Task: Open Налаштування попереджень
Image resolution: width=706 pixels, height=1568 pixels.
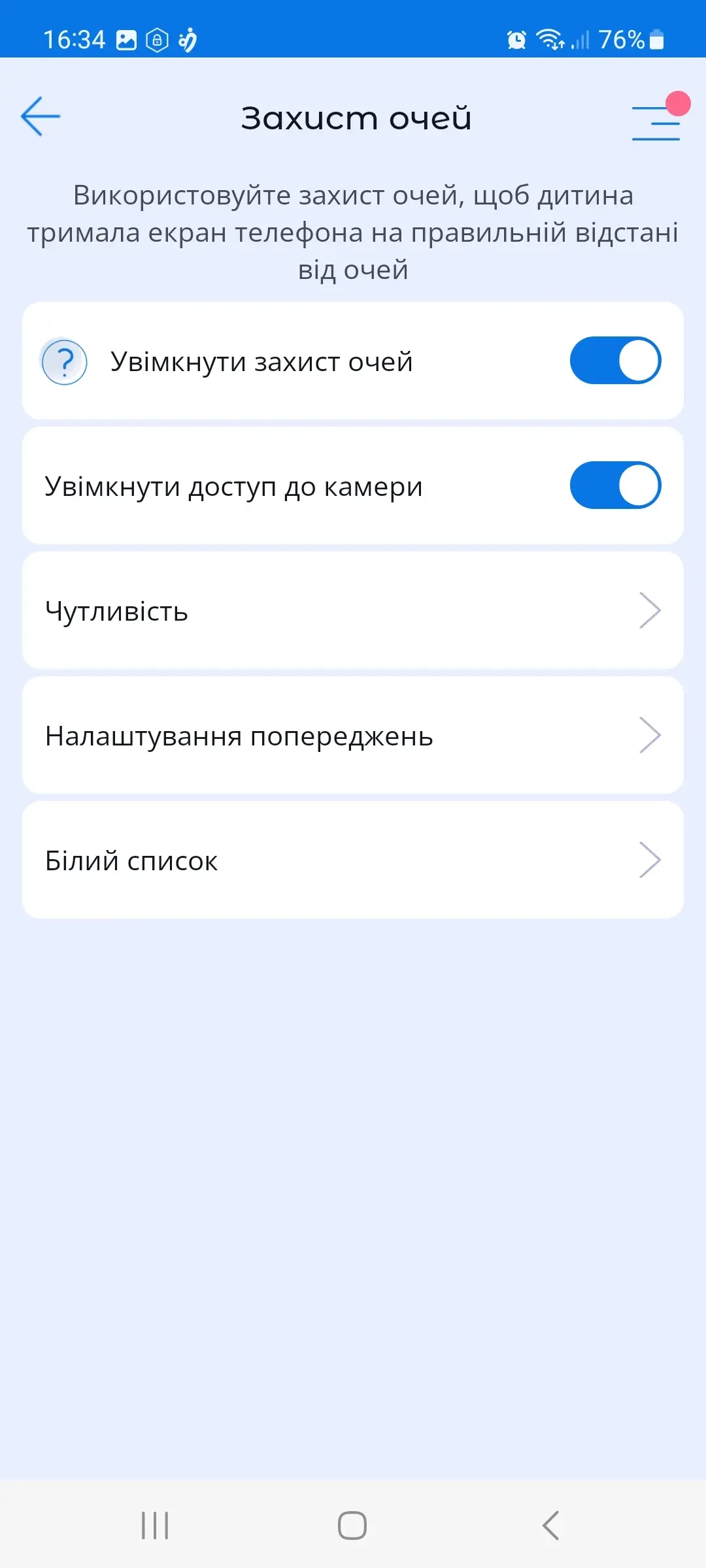Action: 353,736
